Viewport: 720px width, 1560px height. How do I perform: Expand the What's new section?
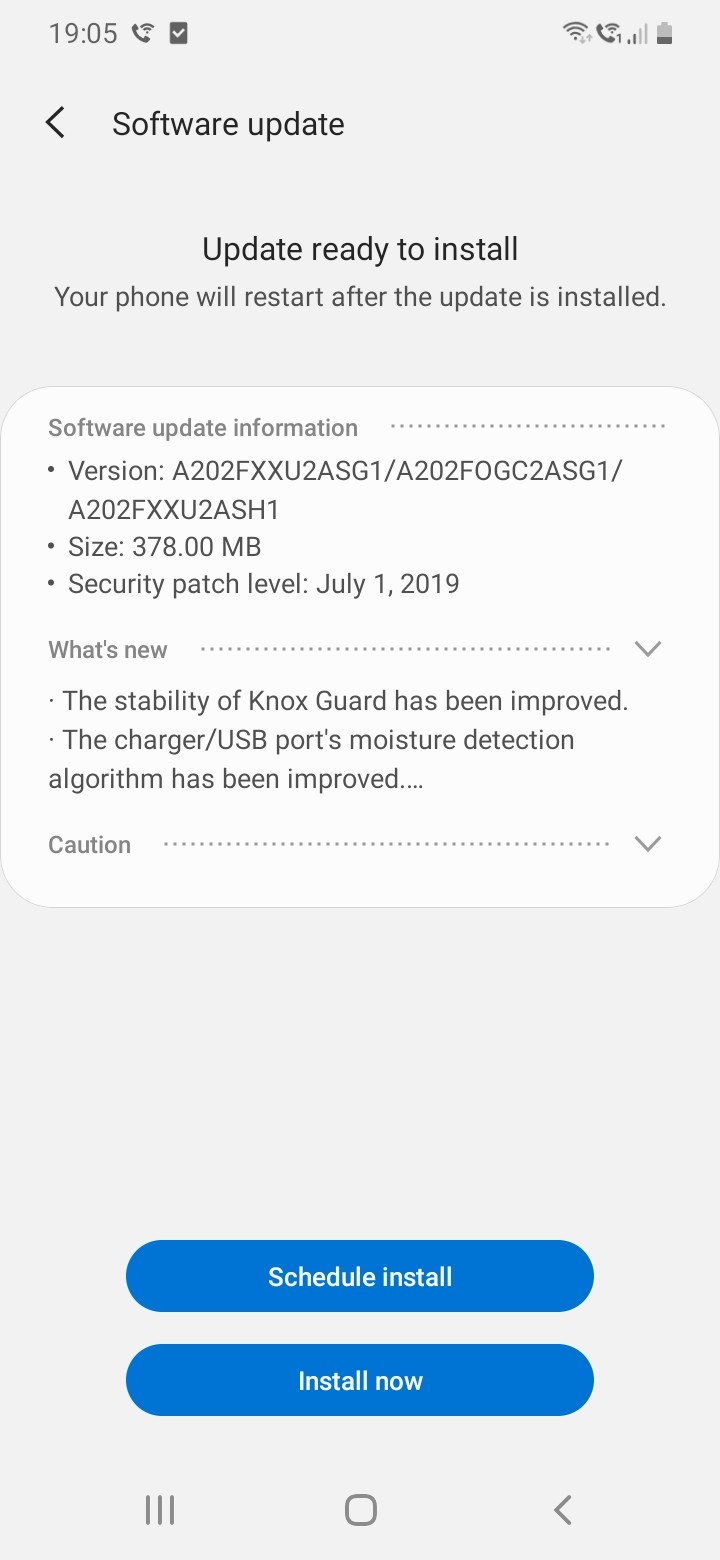click(x=648, y=649)
